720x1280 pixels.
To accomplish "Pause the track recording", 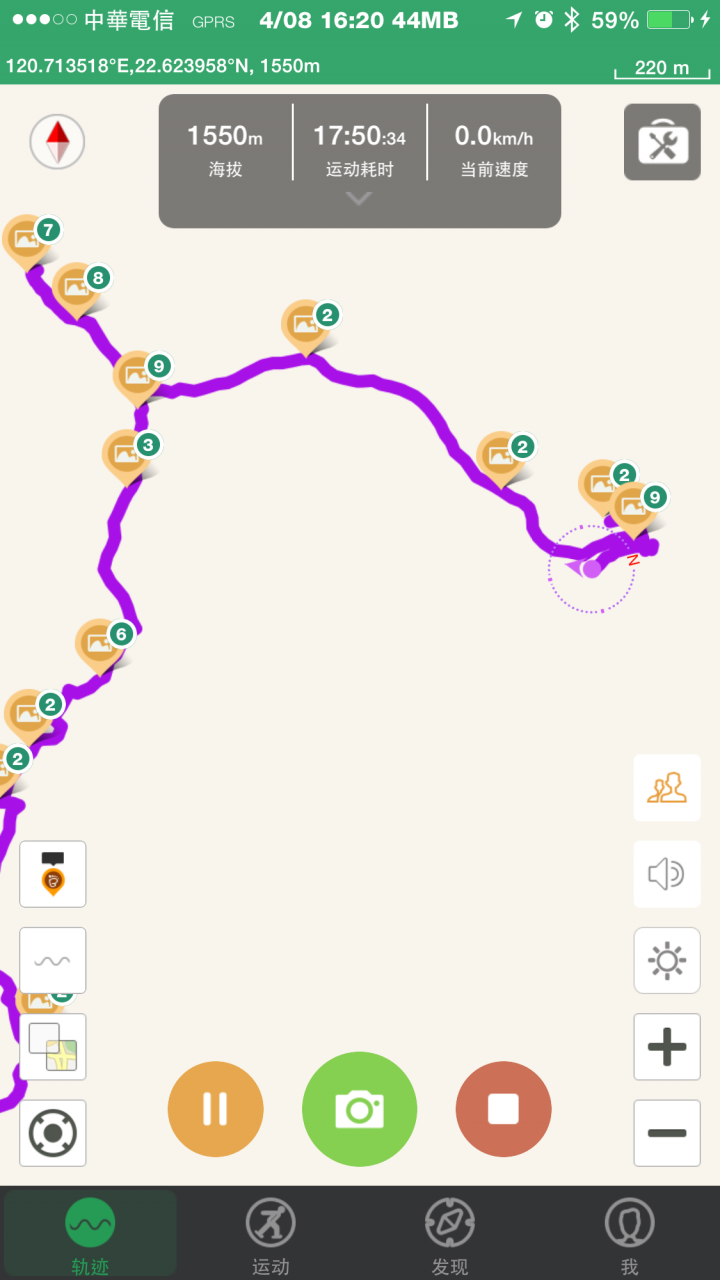I will tap(215, 1109).
